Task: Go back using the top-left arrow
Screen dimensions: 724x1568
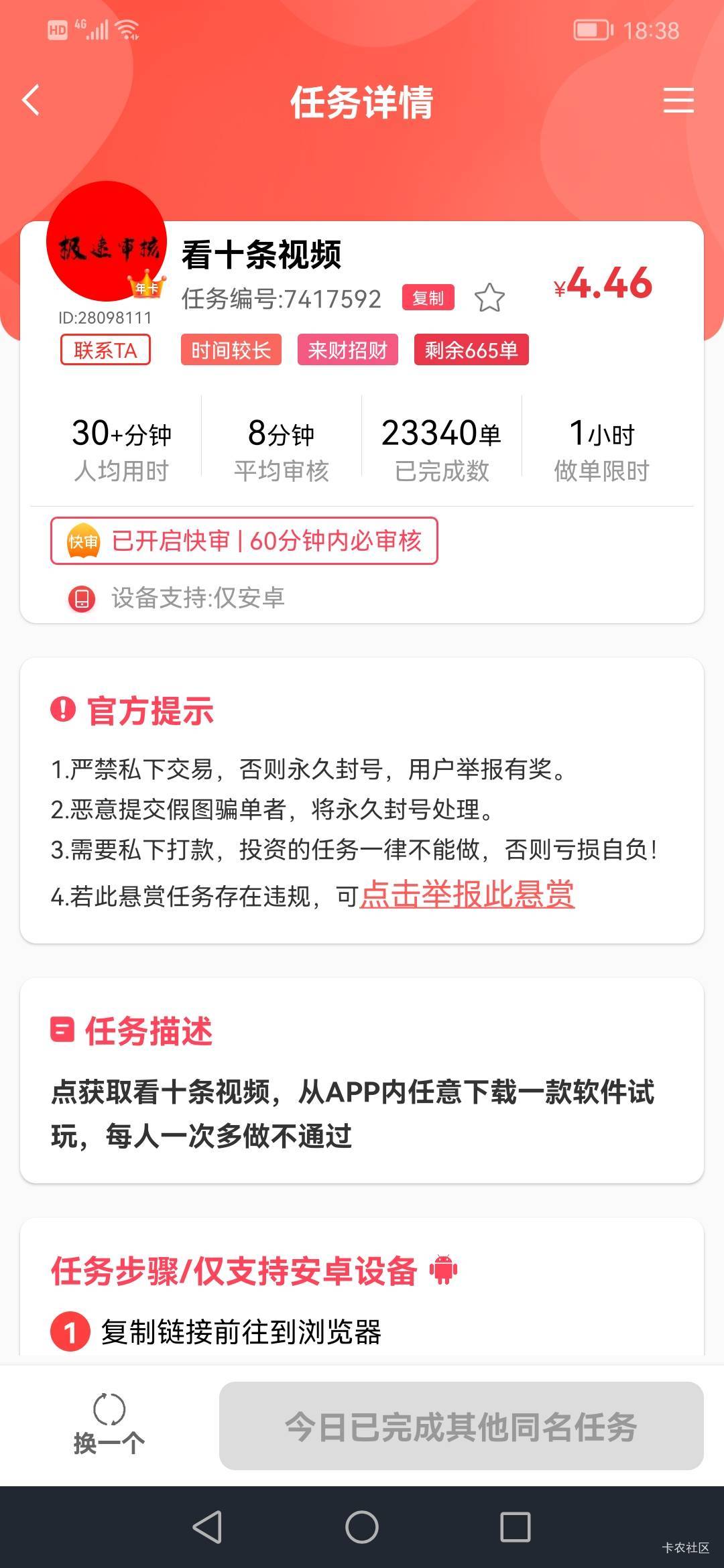Action: coord(31,101)
